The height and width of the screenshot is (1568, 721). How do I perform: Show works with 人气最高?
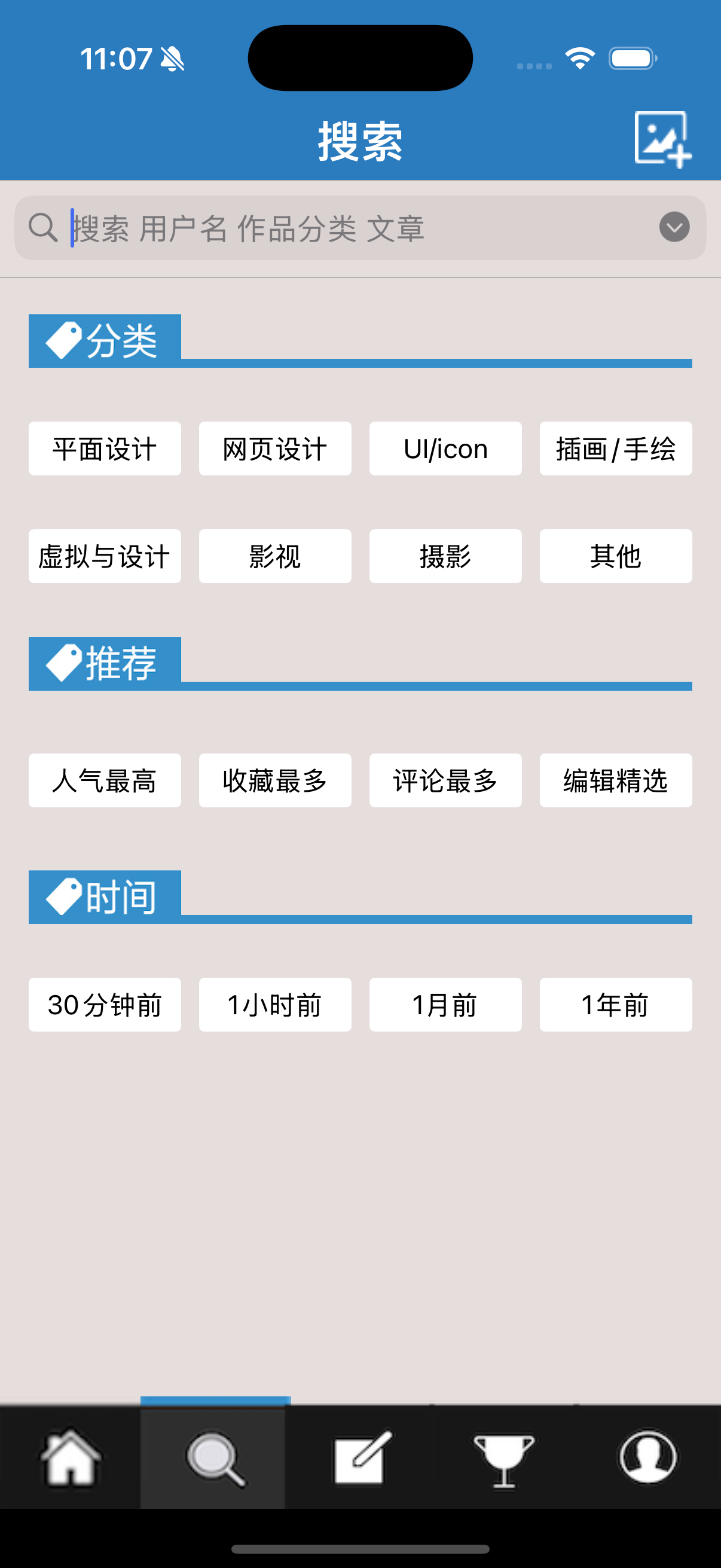pos(105,780)
